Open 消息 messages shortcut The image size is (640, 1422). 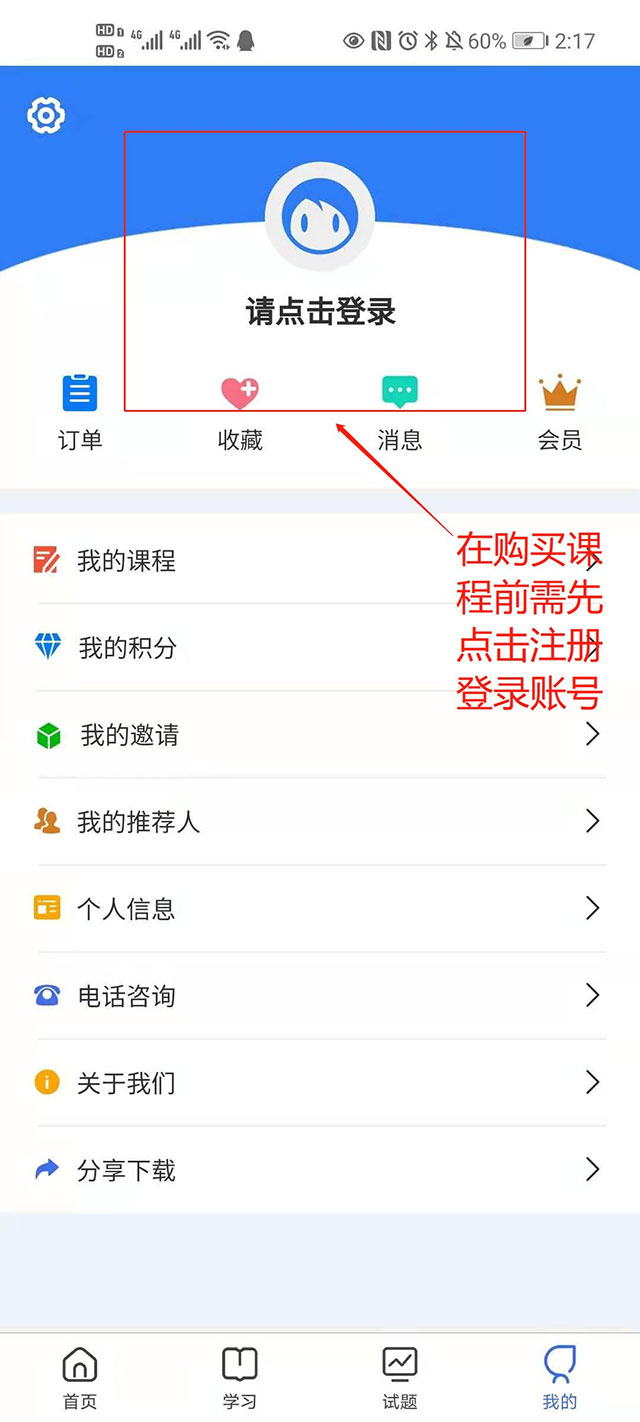click(400, 412)
